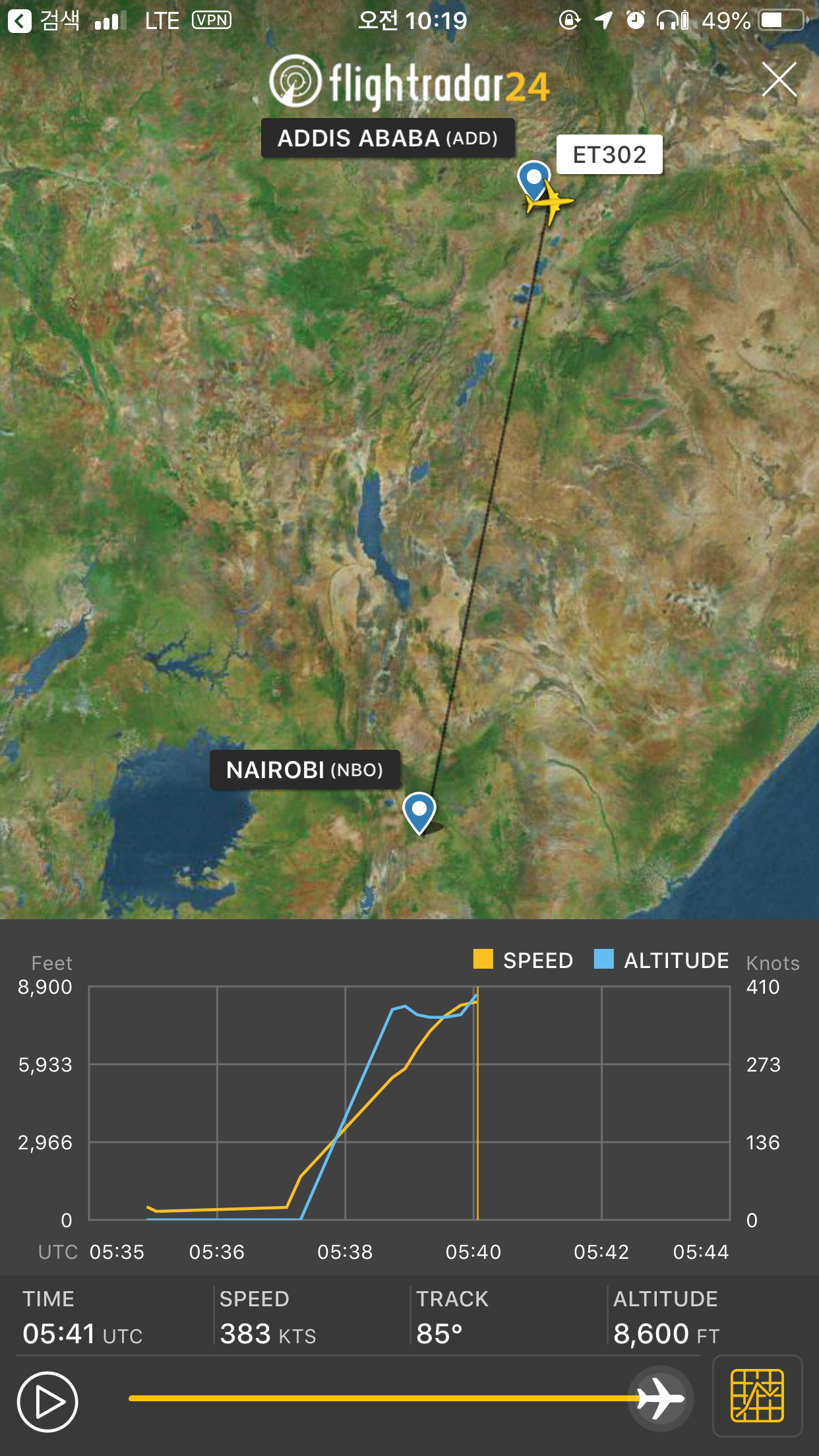Close the flight playback view

(x=779, y=80)
